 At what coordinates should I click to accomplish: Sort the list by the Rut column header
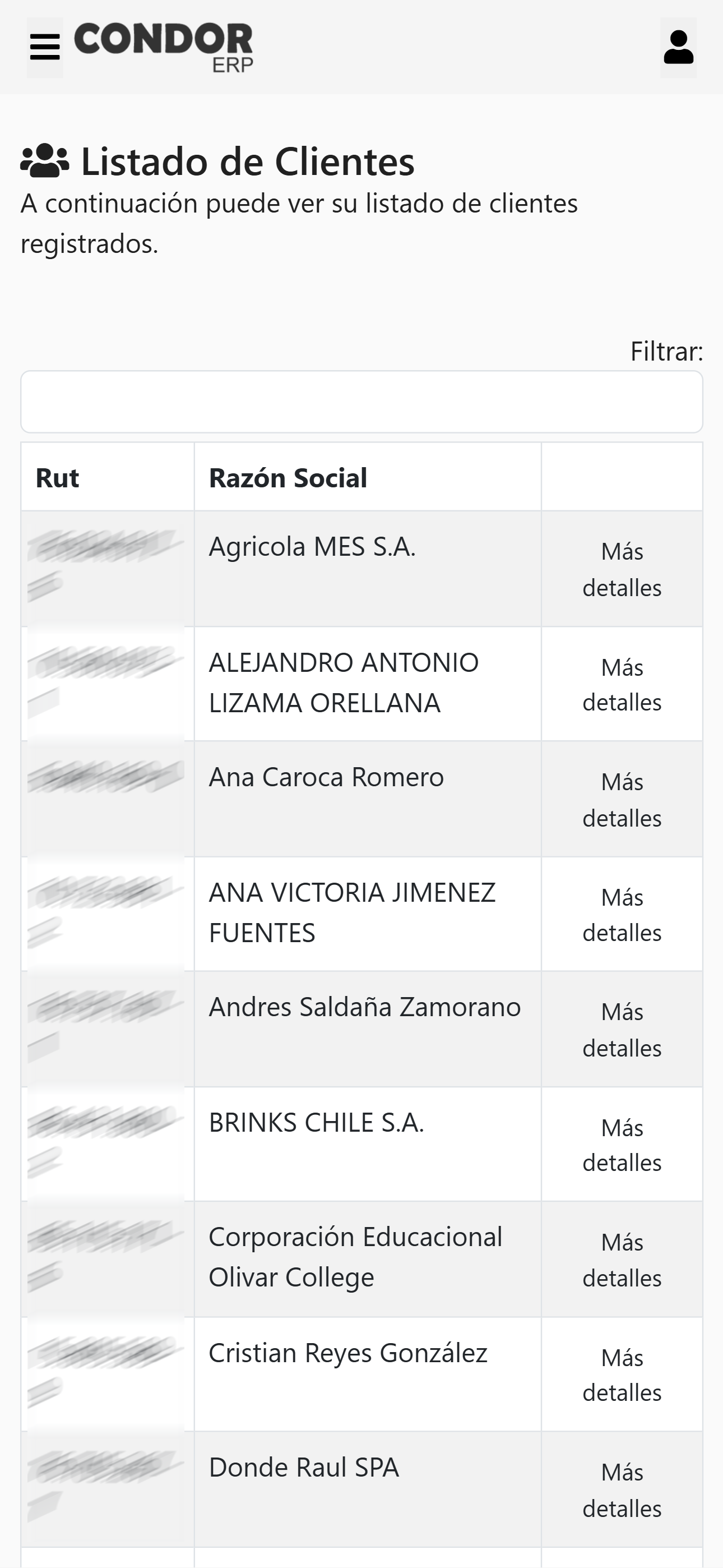click(108, 477)
